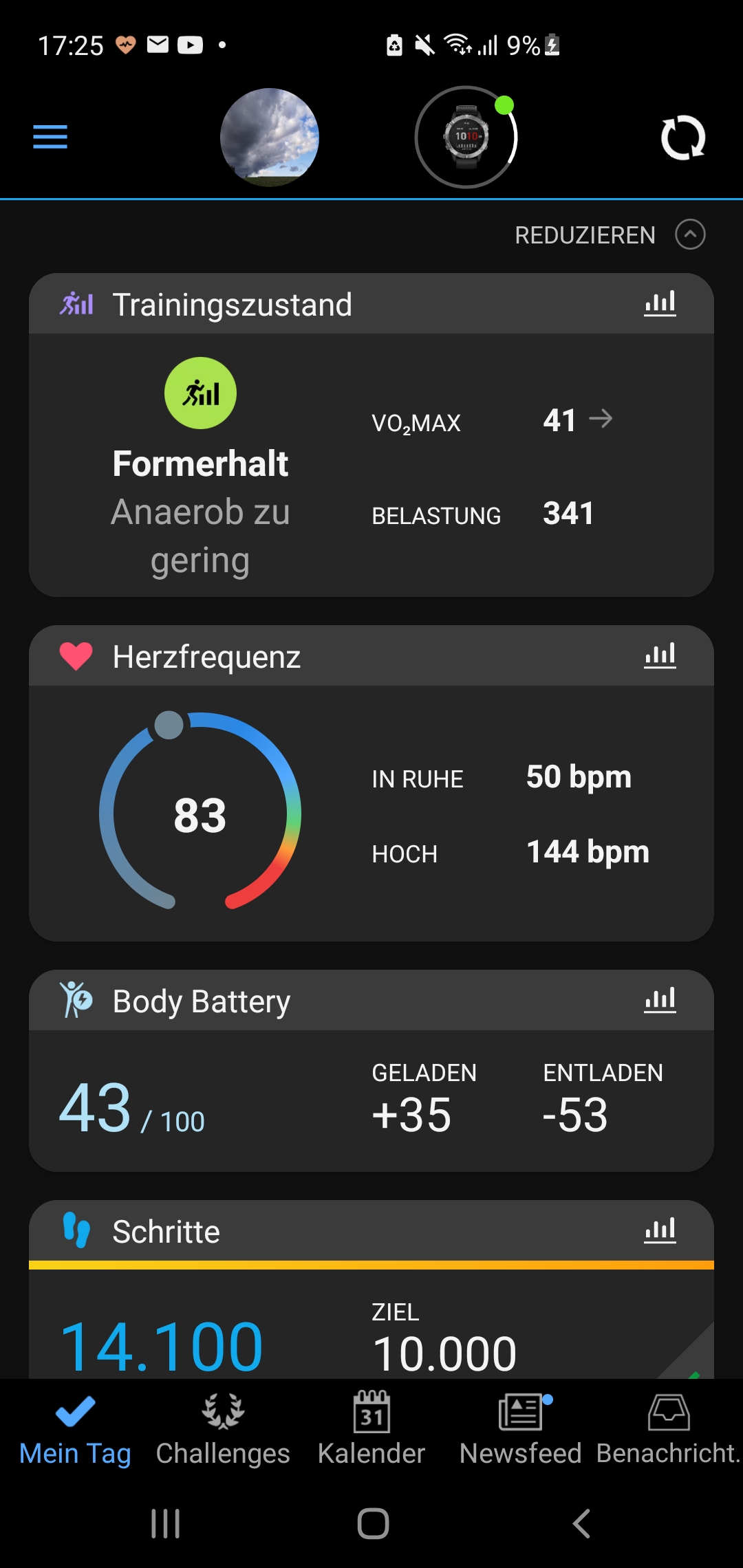Sync with the refresh arrows icon
This screenshot has height=1568, width=743.
682,138
